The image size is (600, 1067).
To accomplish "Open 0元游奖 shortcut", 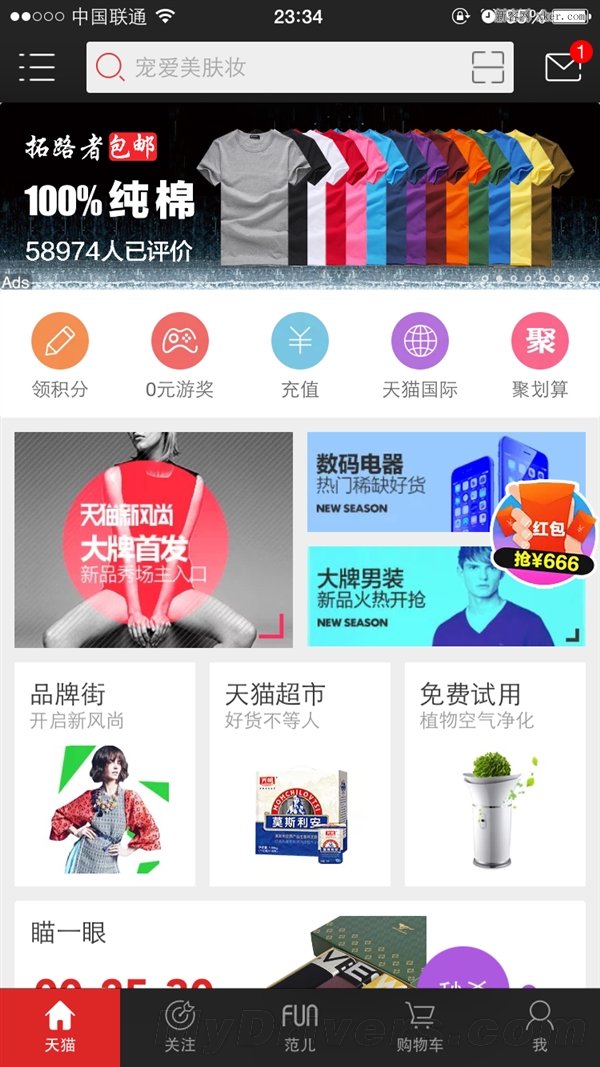I will [x=180, y=355].
